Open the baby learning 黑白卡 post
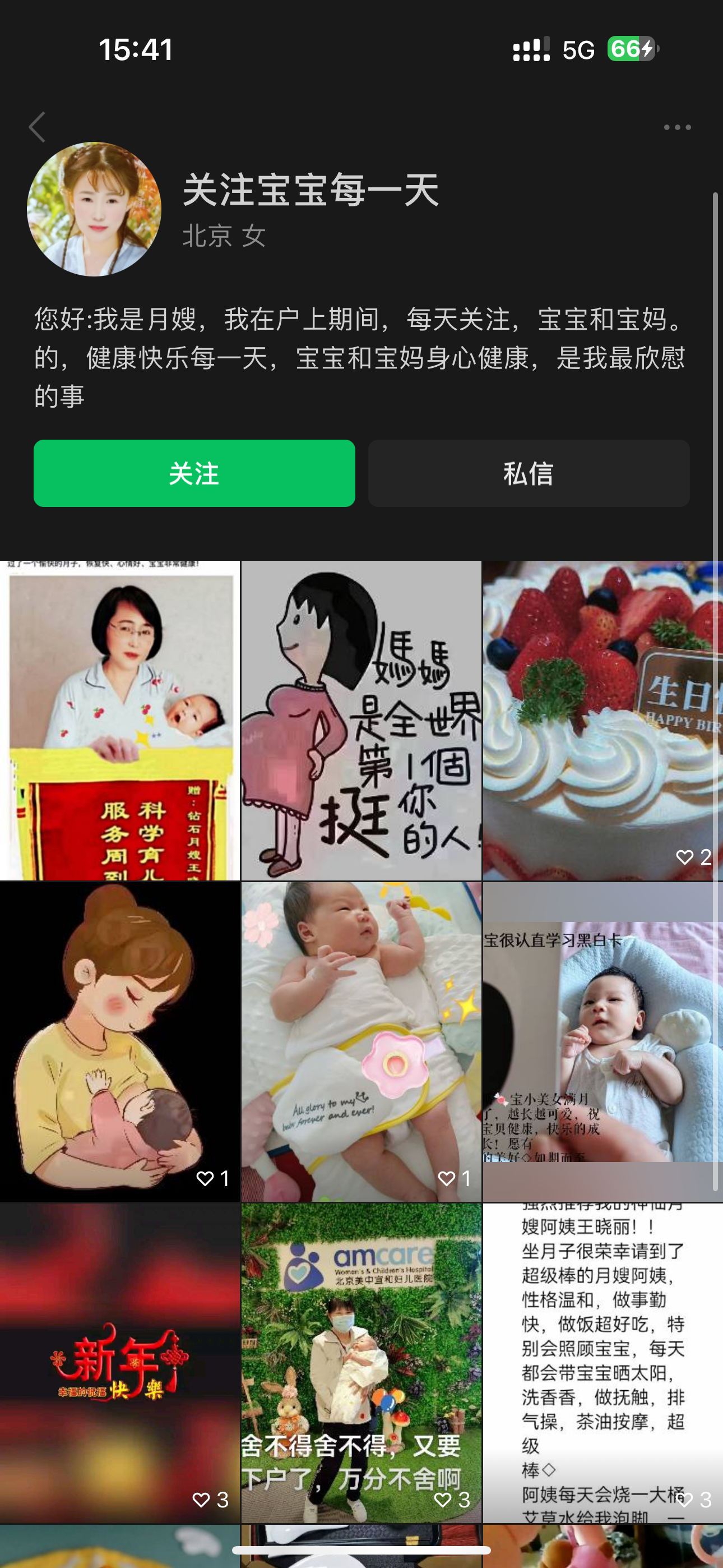This screenshot has width=723, height=1568. coord(601,1041)
